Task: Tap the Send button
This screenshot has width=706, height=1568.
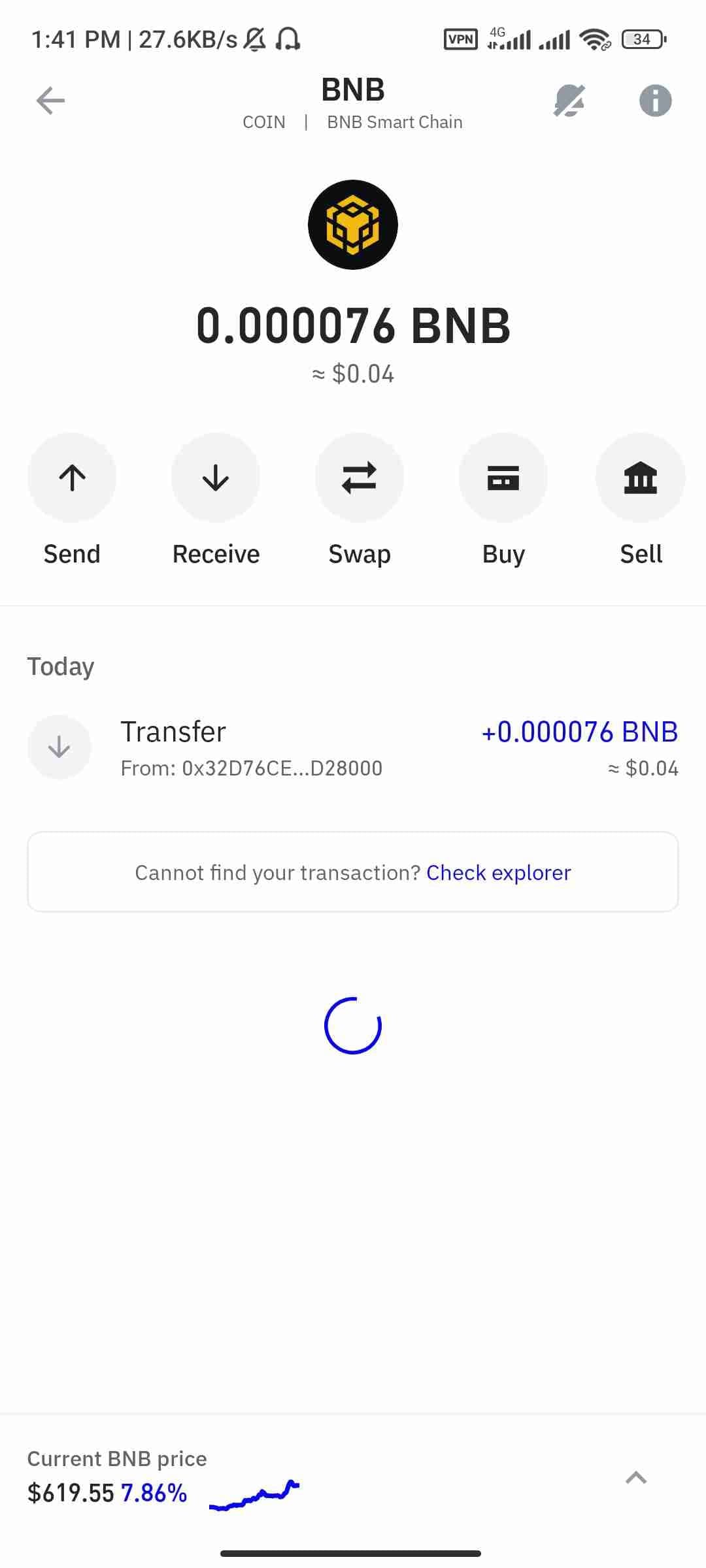Action: coord(72,478)
